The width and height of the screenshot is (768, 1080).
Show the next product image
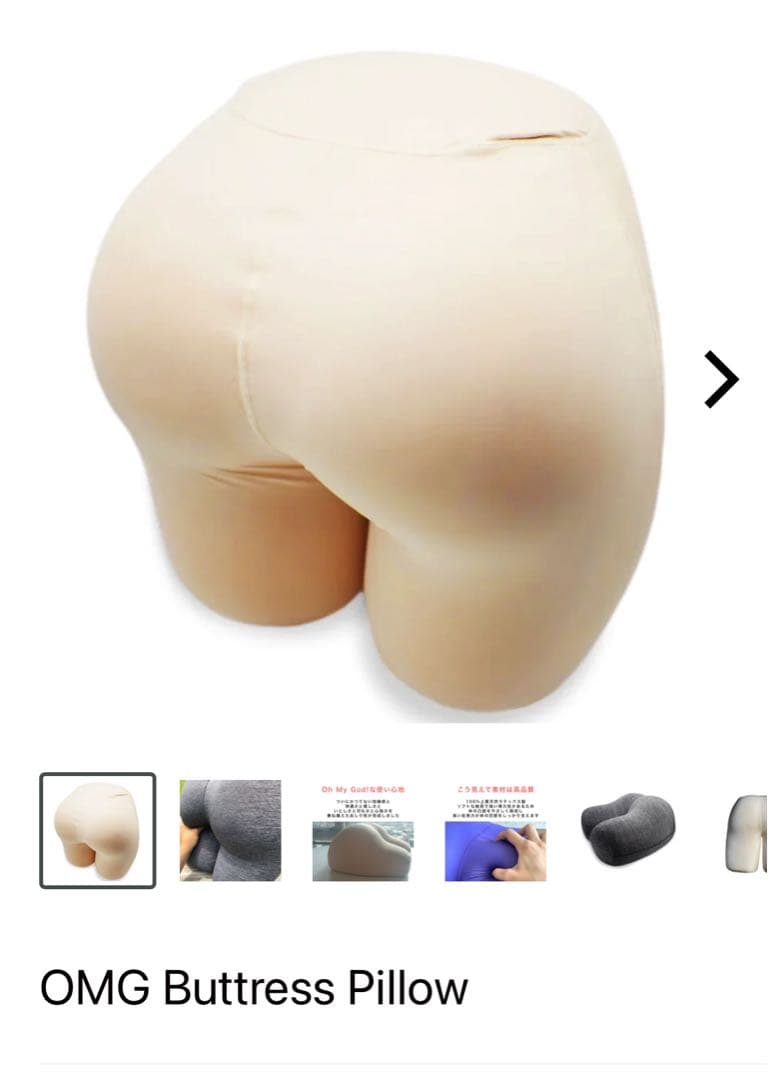[x=721, y=380]
